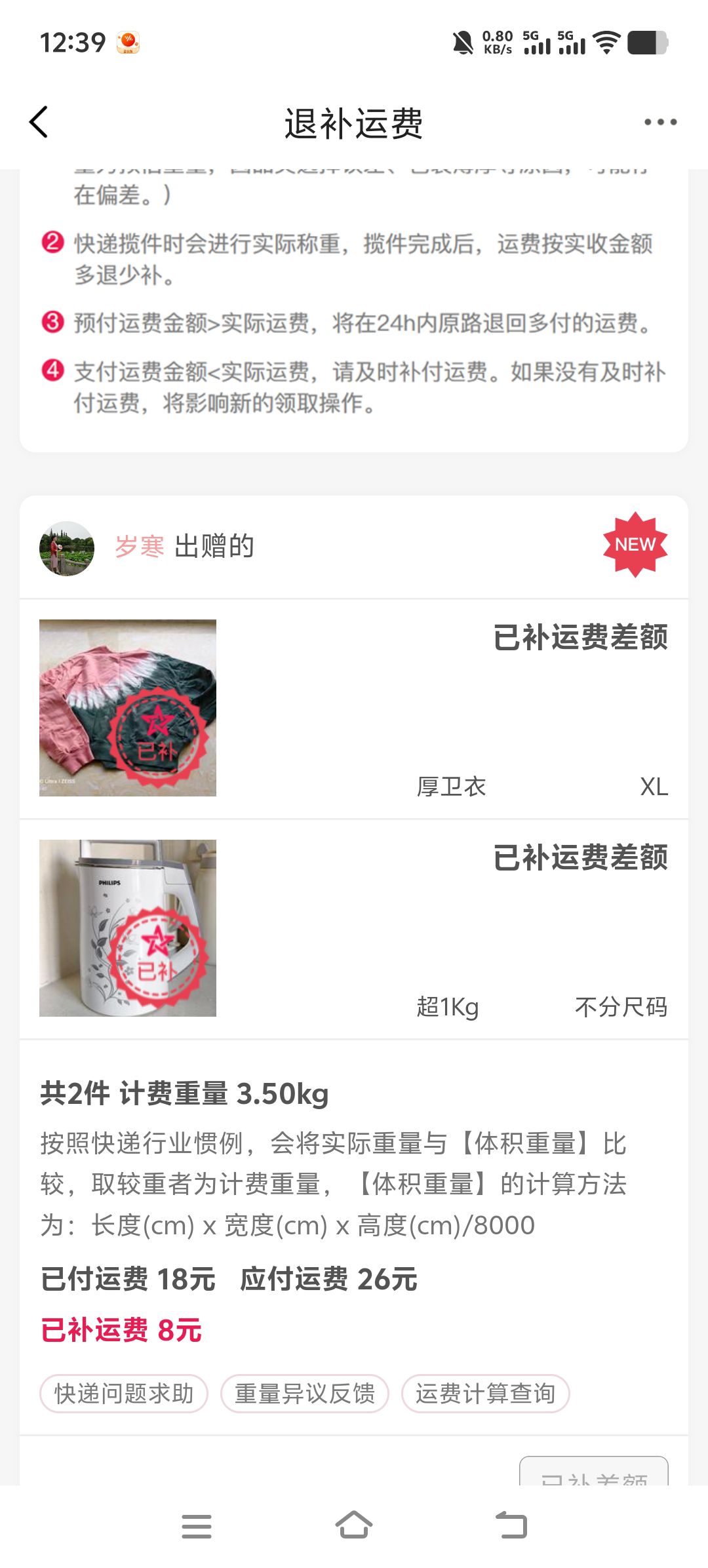Open 岁寒's profile avatar
Screen dimensions: 708x1568
pos(67,548)
